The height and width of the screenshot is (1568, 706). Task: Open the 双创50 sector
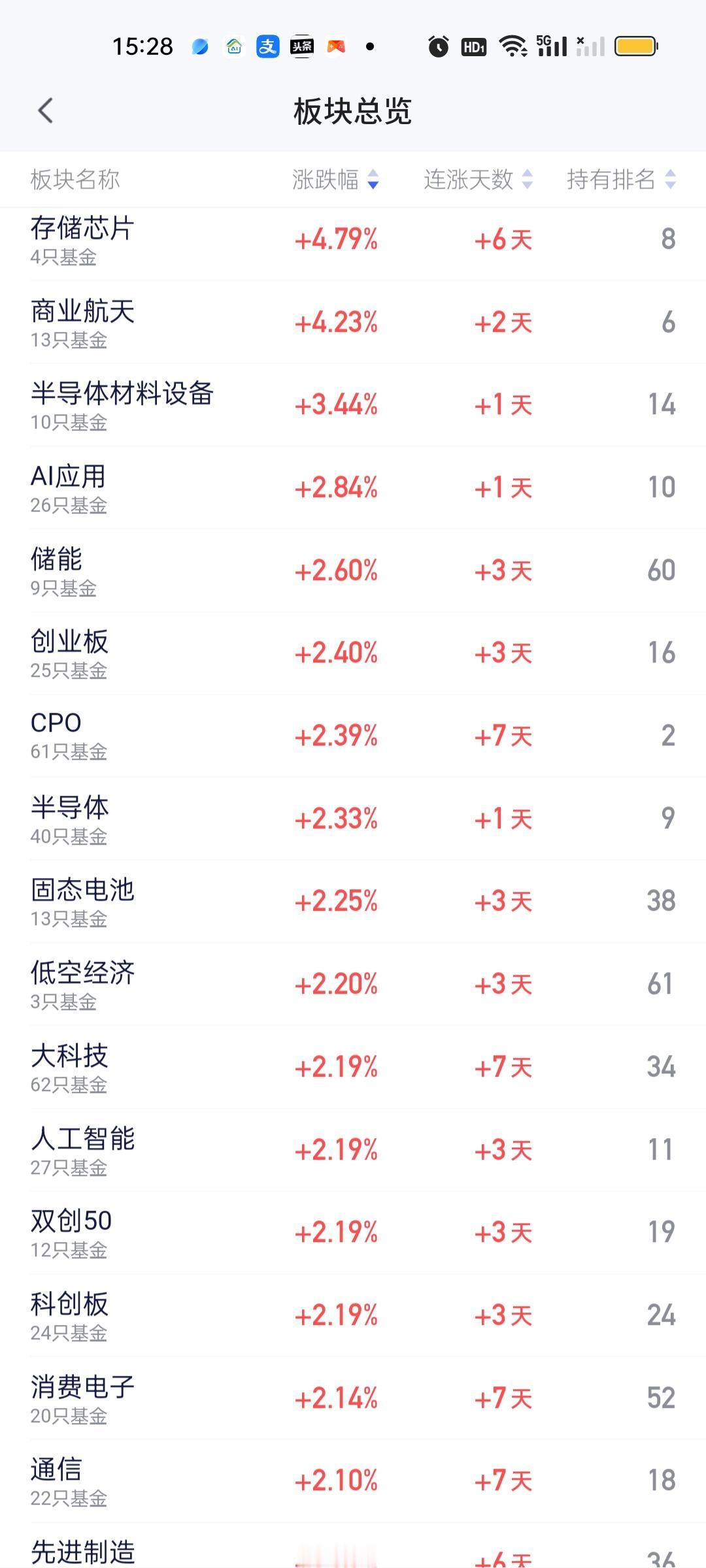coord(71,1232)
